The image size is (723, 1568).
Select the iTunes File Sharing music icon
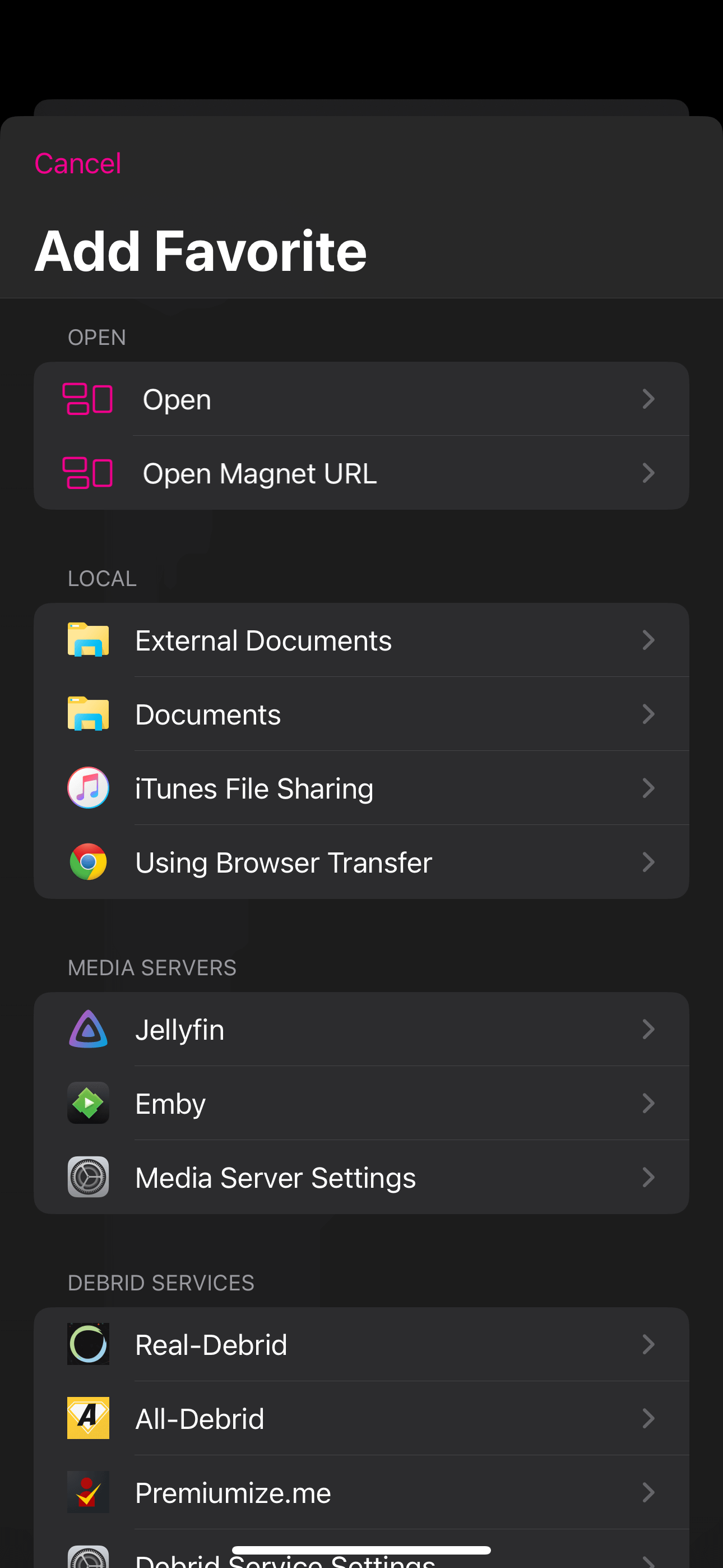(88, 788)
